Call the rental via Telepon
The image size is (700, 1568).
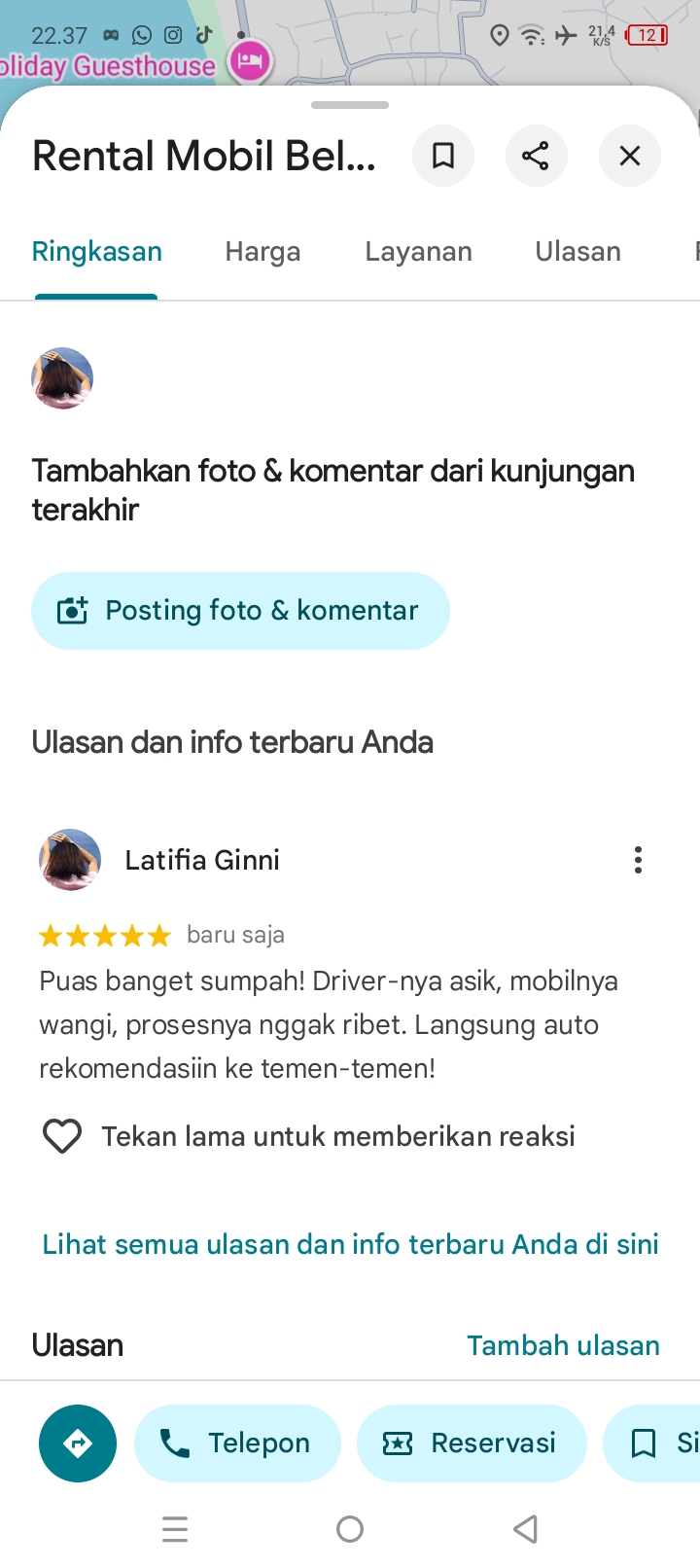[x=237, y=1443]
